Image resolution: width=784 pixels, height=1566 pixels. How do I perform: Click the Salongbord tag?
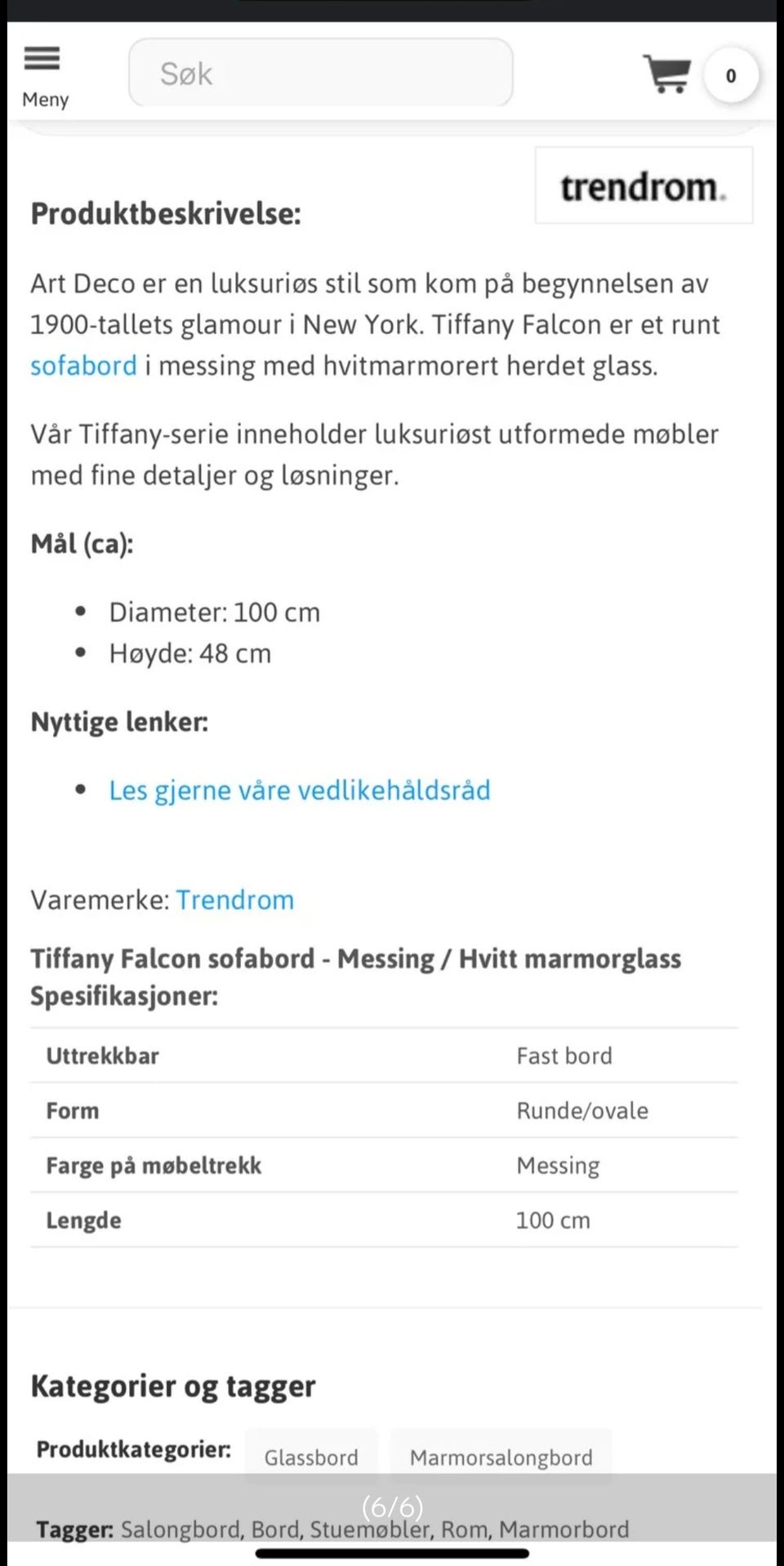178,1529
